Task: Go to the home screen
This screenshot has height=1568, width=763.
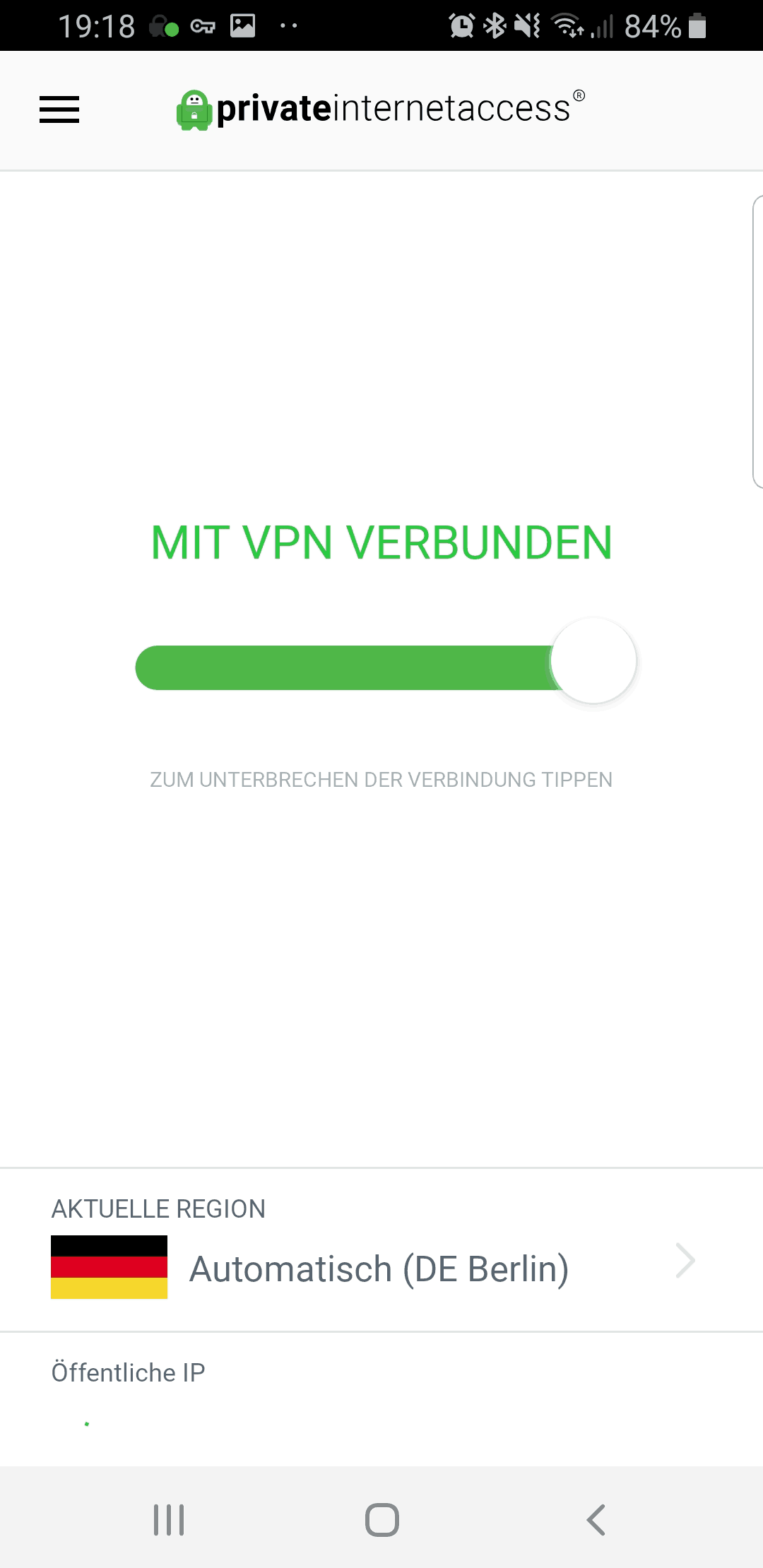Action: pos(381,1519)
